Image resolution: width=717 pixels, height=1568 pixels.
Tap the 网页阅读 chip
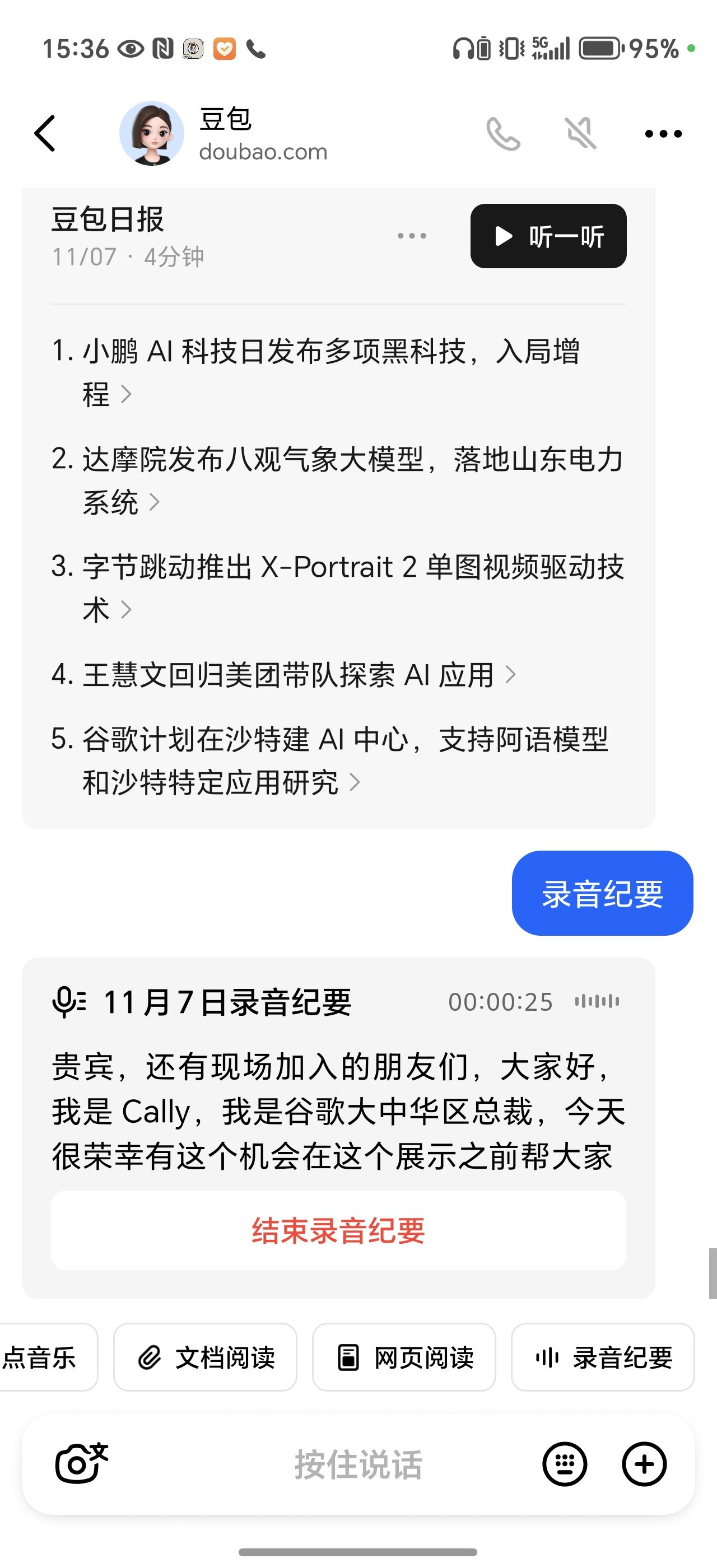click(404, 1357)
